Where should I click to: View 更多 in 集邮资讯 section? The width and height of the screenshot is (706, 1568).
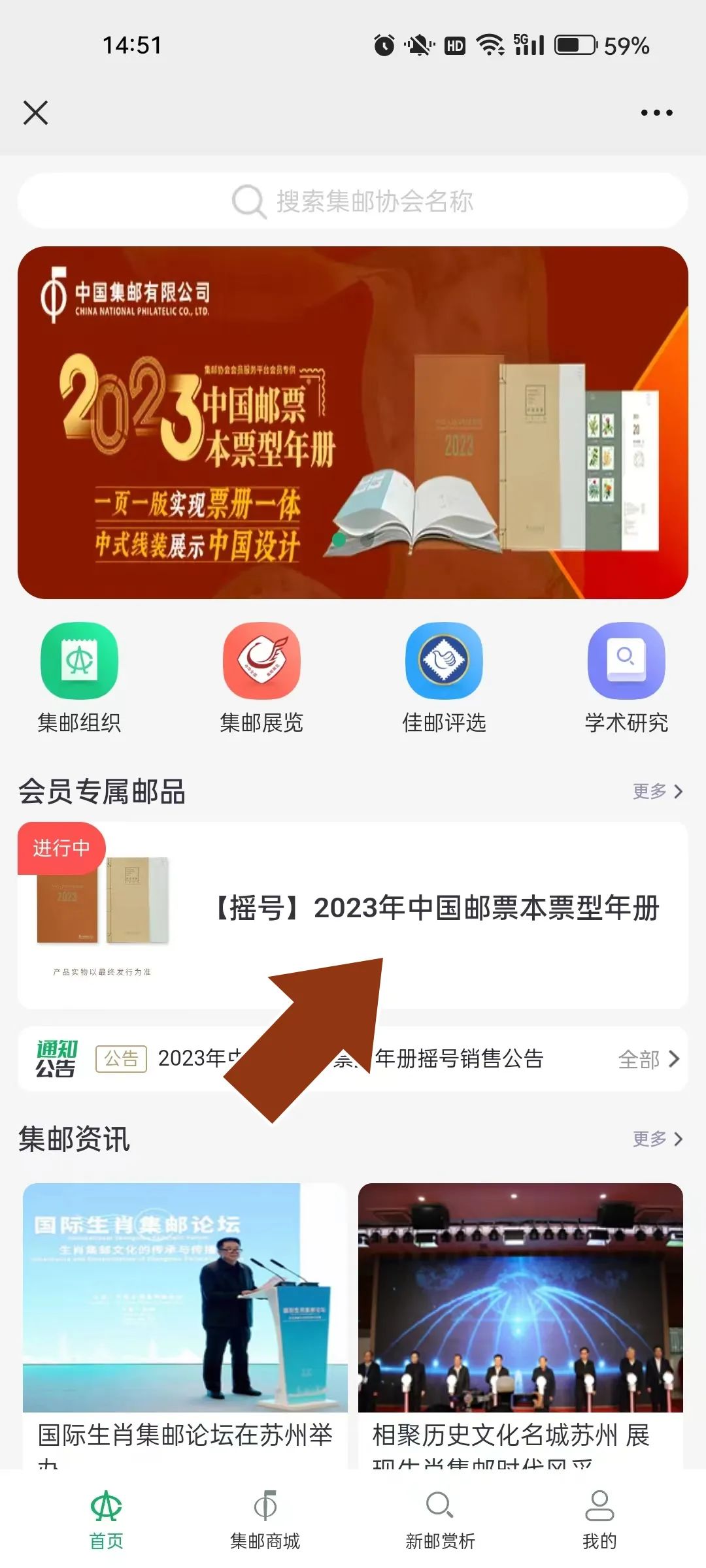point(657,1139)
